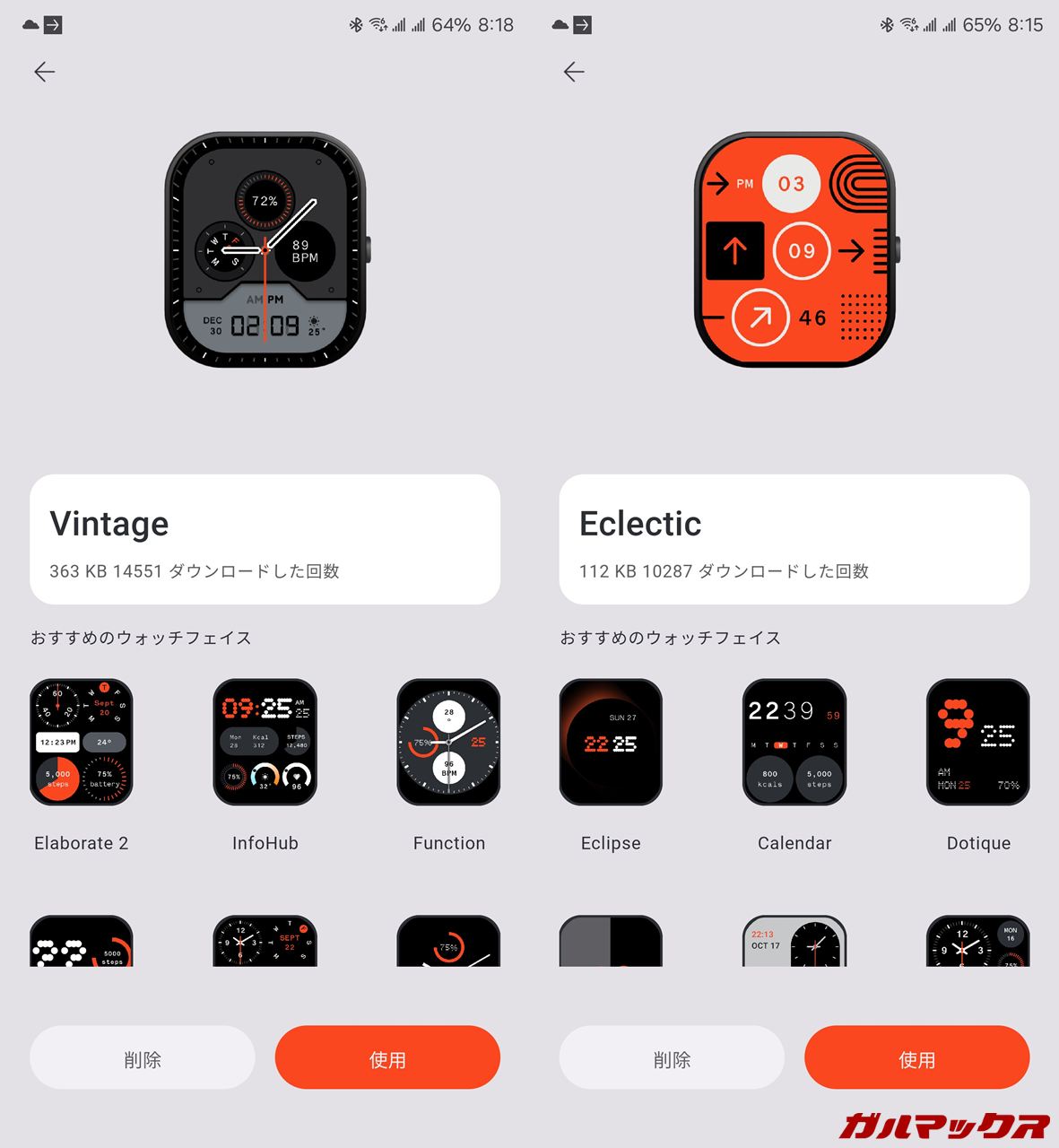Go back from the Vintage watch face page
1059x1148 pixels.
coord(44,72)
